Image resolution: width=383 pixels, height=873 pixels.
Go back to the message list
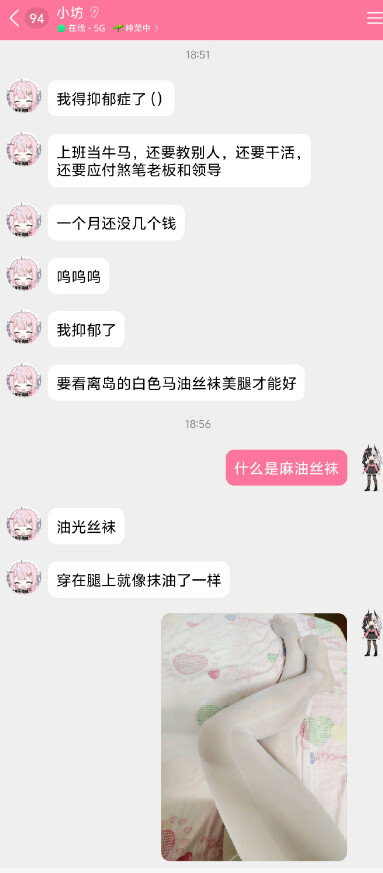click(14, 18)
